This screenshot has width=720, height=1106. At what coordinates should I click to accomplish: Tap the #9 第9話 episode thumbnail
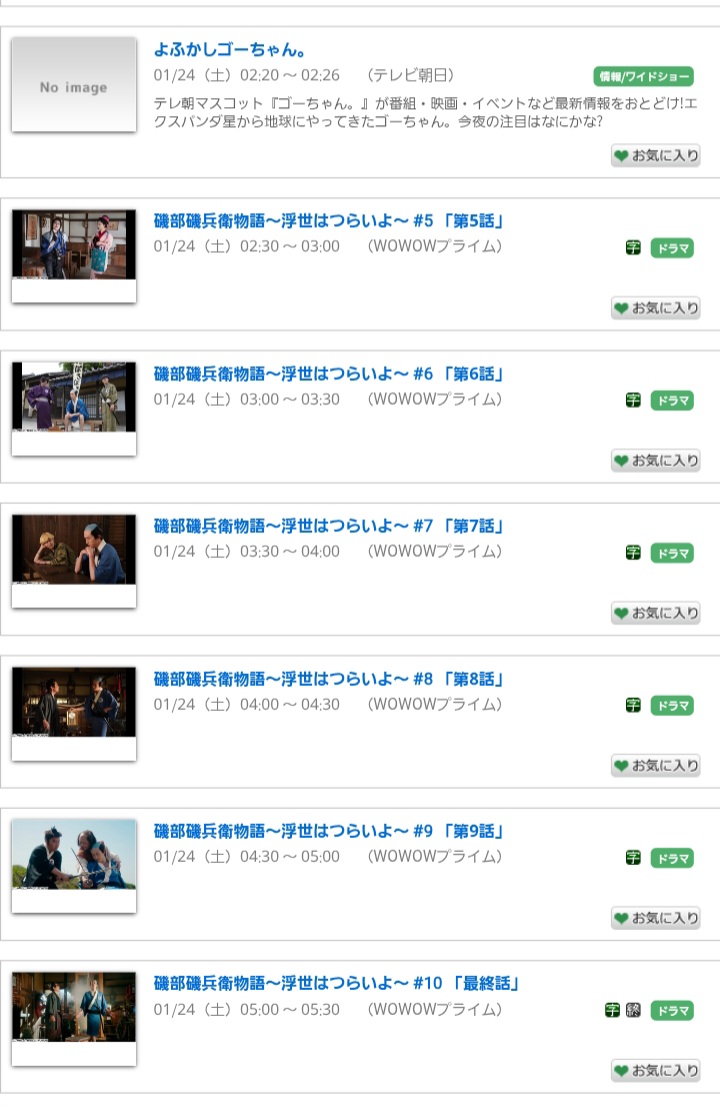[74, 855]
